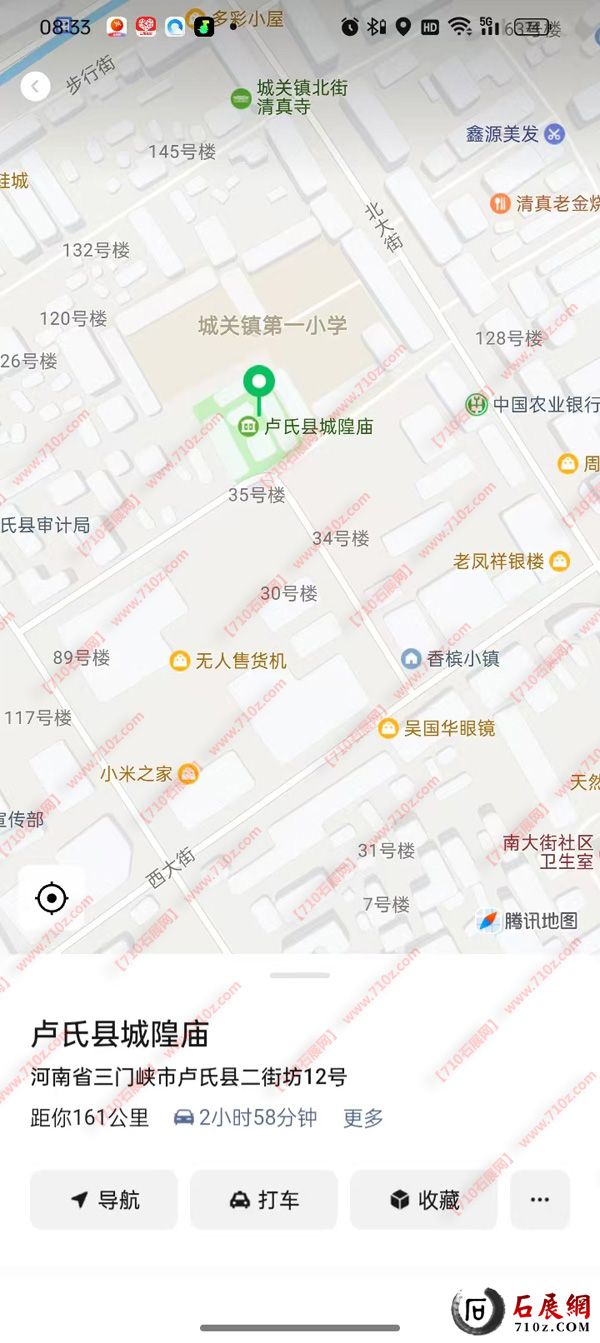Select 香槟小镇 on the map
The height and width of the screenshot is (1343, 600).
(x=411, y=659)
